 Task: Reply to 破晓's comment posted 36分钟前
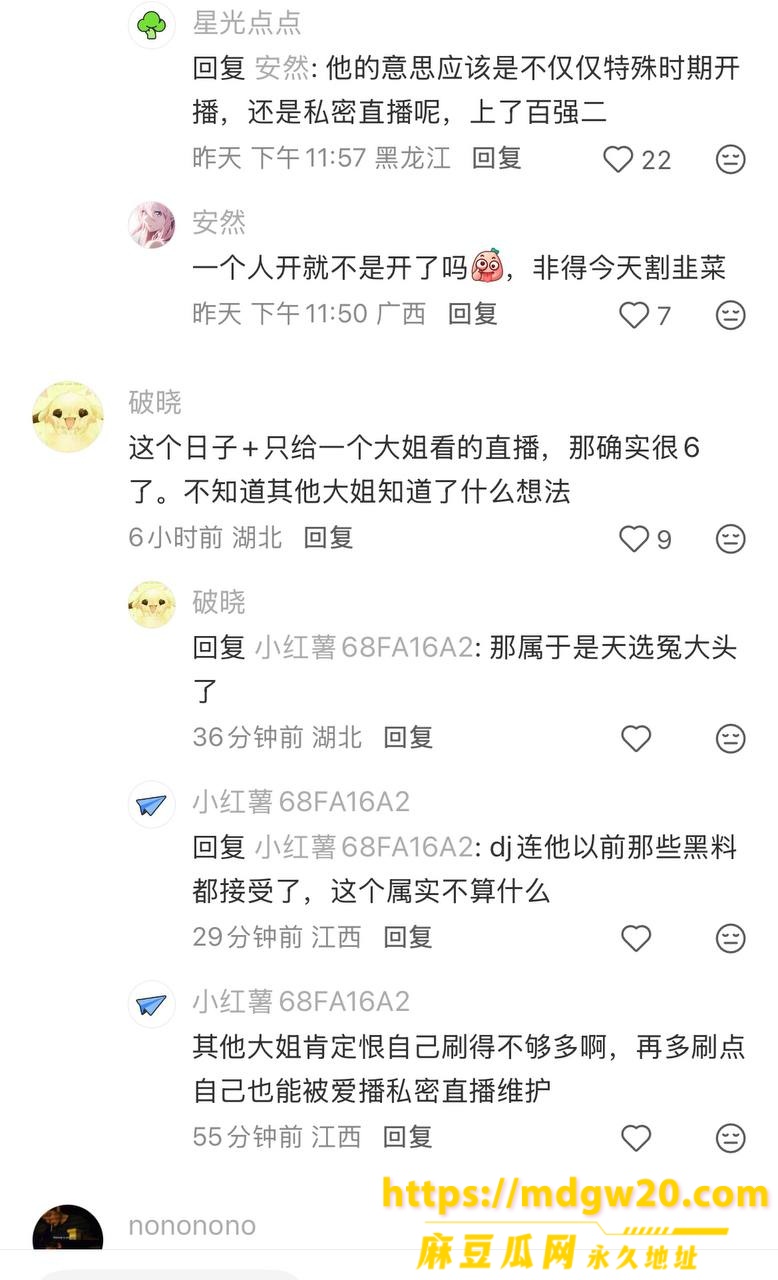pyautogui.click(x=408, y=738)
